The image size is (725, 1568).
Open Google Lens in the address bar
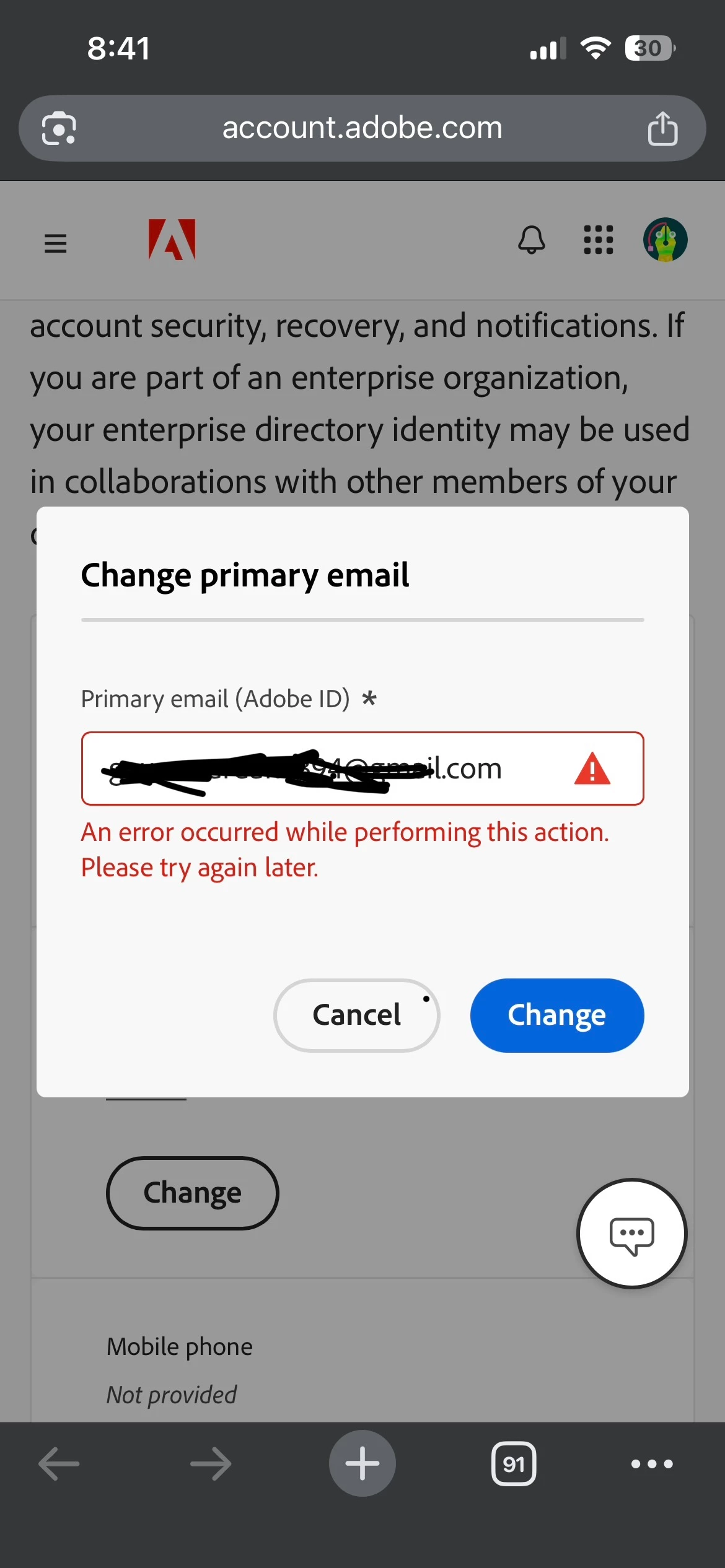click(59, 128)
